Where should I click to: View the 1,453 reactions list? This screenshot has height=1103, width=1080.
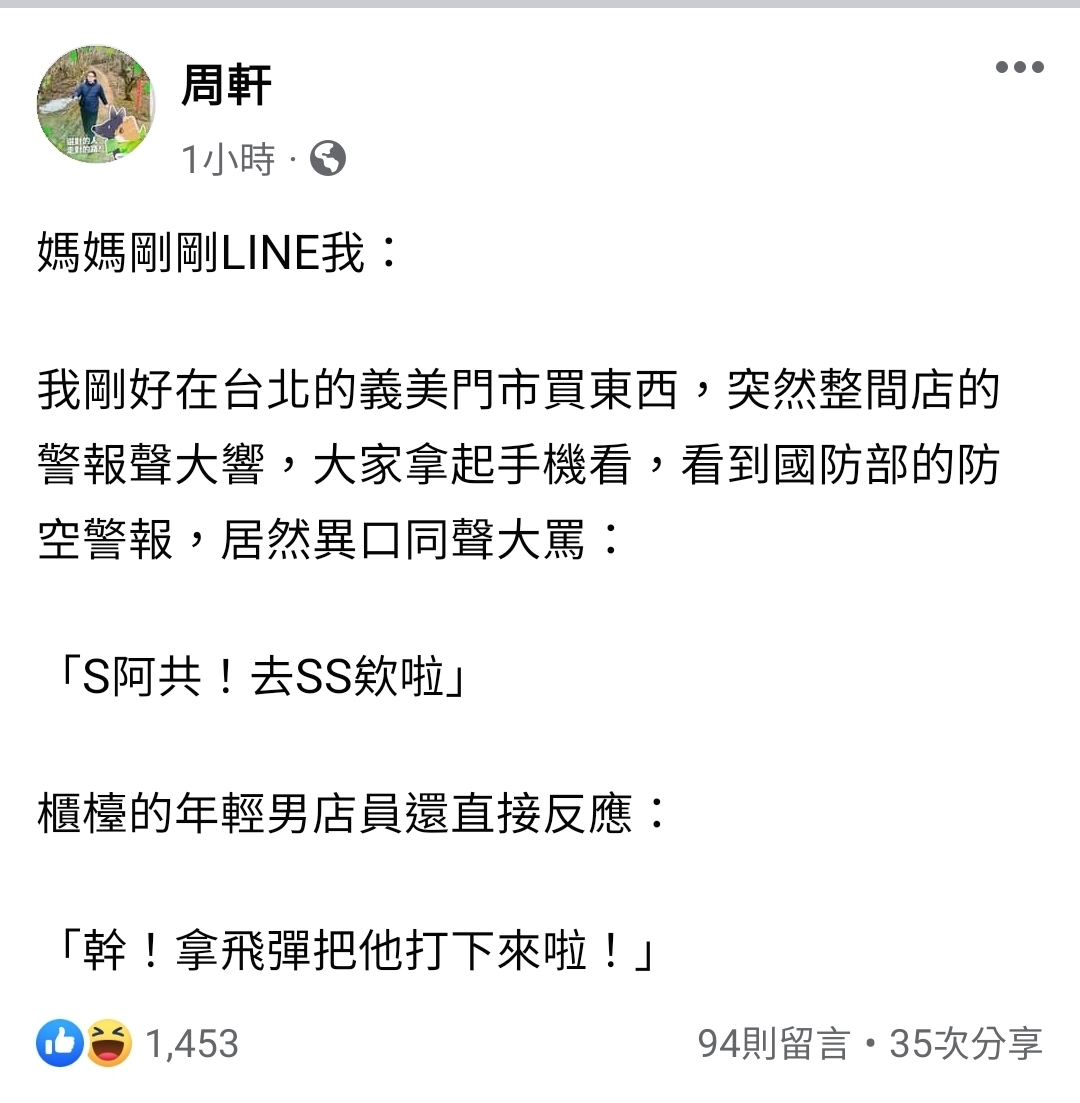click(x=190, y=1044)
